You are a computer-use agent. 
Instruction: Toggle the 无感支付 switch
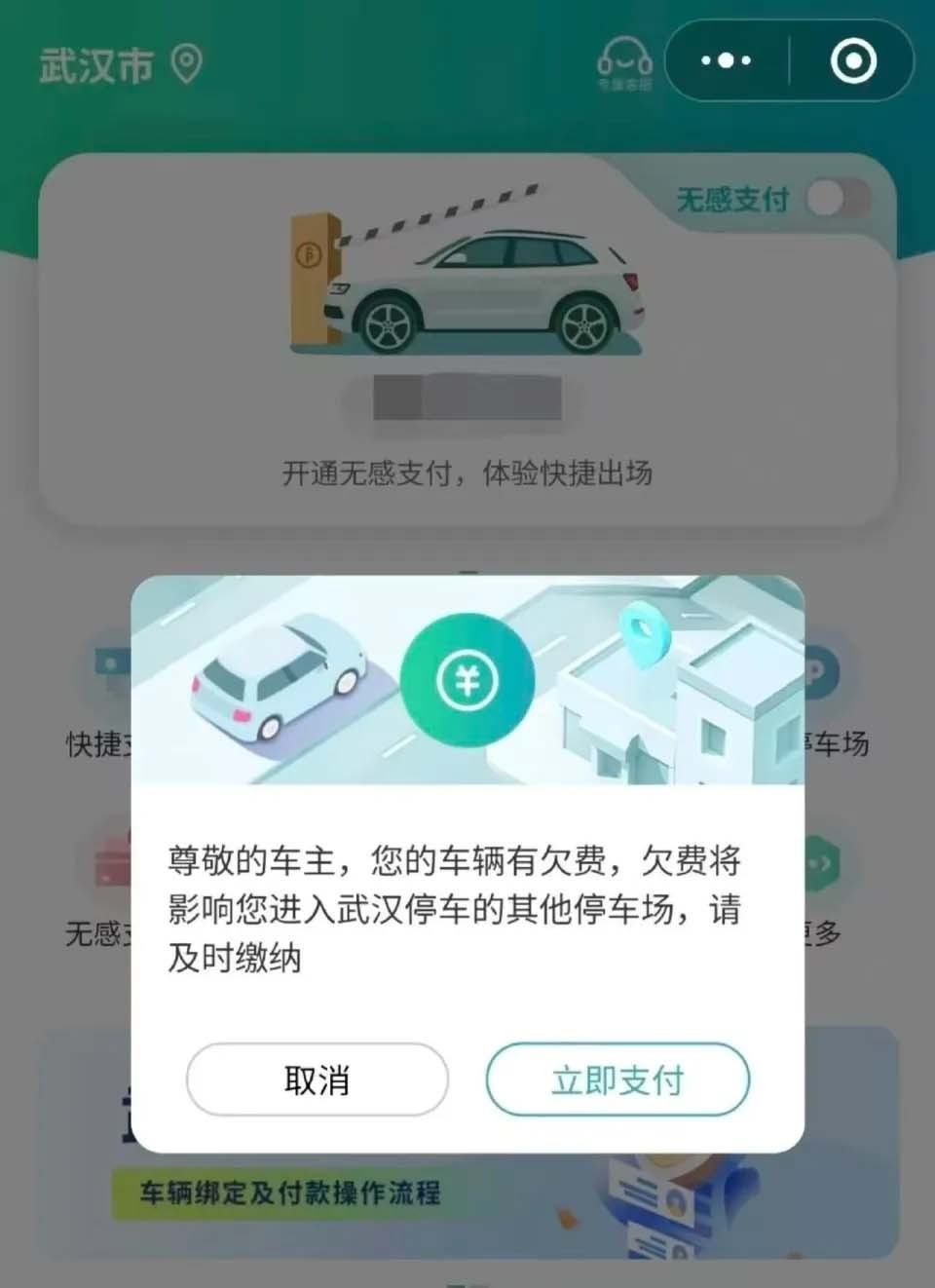point(838,199)
